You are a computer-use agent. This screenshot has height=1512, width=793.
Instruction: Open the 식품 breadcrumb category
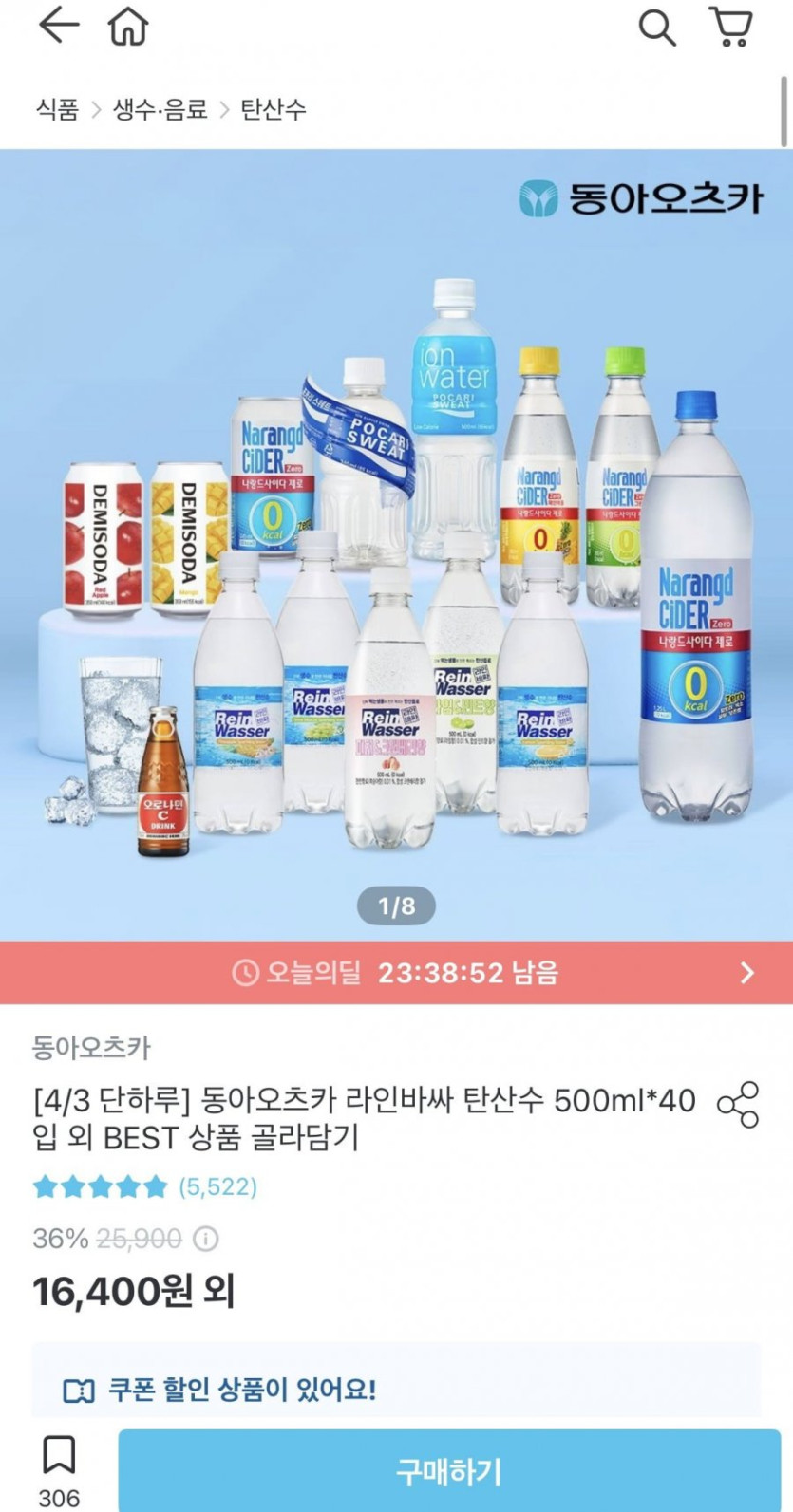[57, 109]
